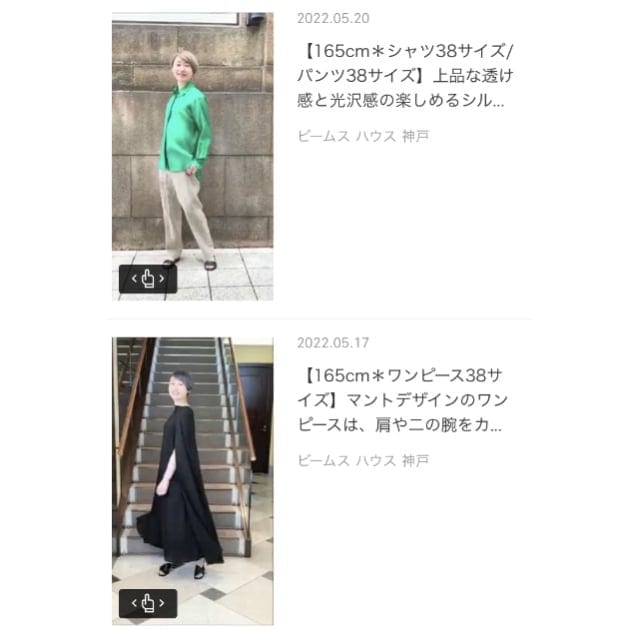Tap the swipe icon on green shirt photo
Viewport: 630px width, 630px height.
pyautogui.click(x=148, y=279)
